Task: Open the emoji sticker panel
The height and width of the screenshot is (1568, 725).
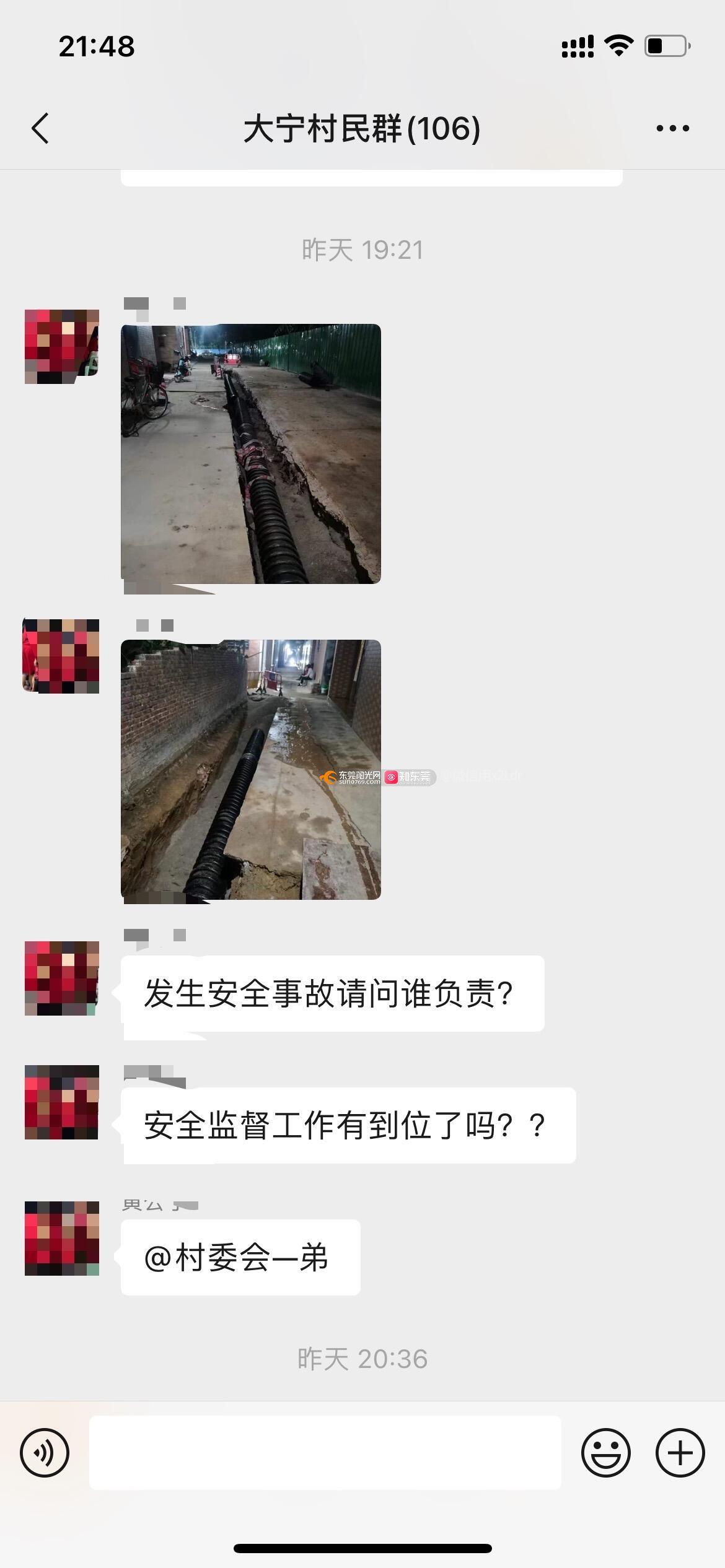Action: pyautogui.click(x=605, y=1452)
